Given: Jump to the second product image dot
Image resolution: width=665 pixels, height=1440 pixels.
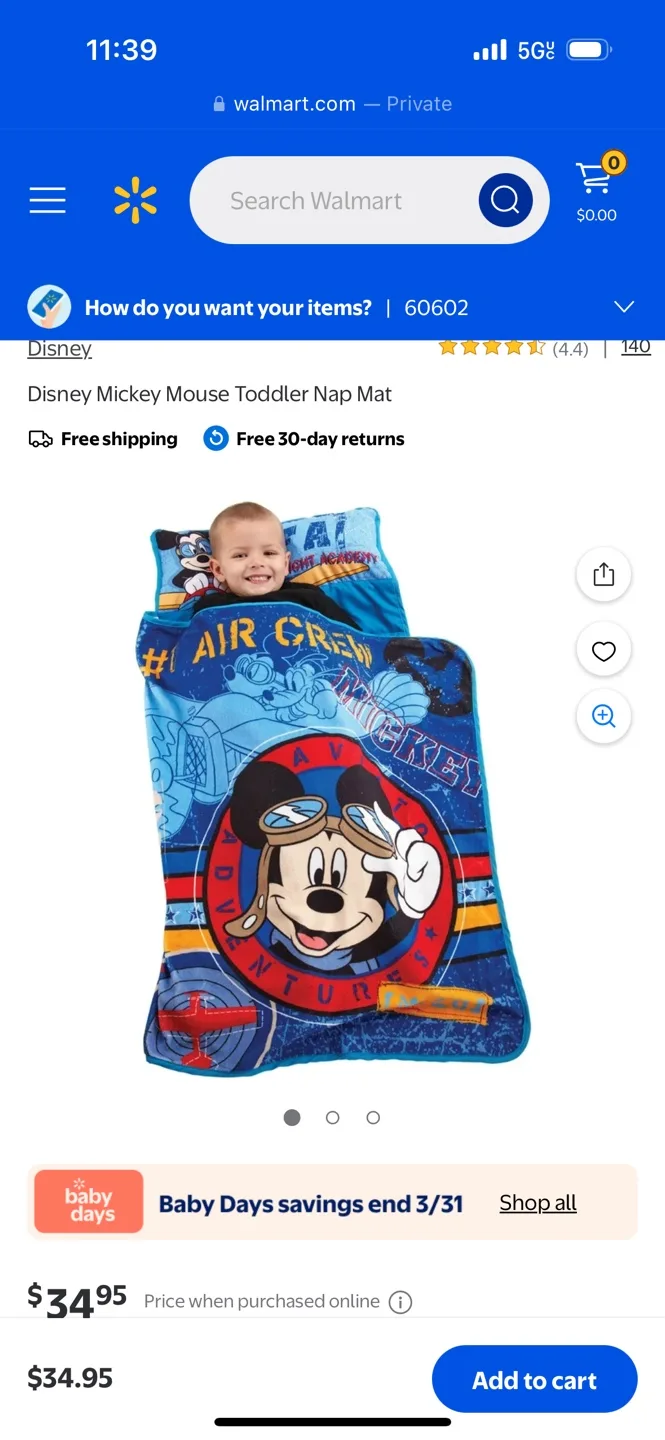Looking at the screenshot, I should [x=333, y=1118].
